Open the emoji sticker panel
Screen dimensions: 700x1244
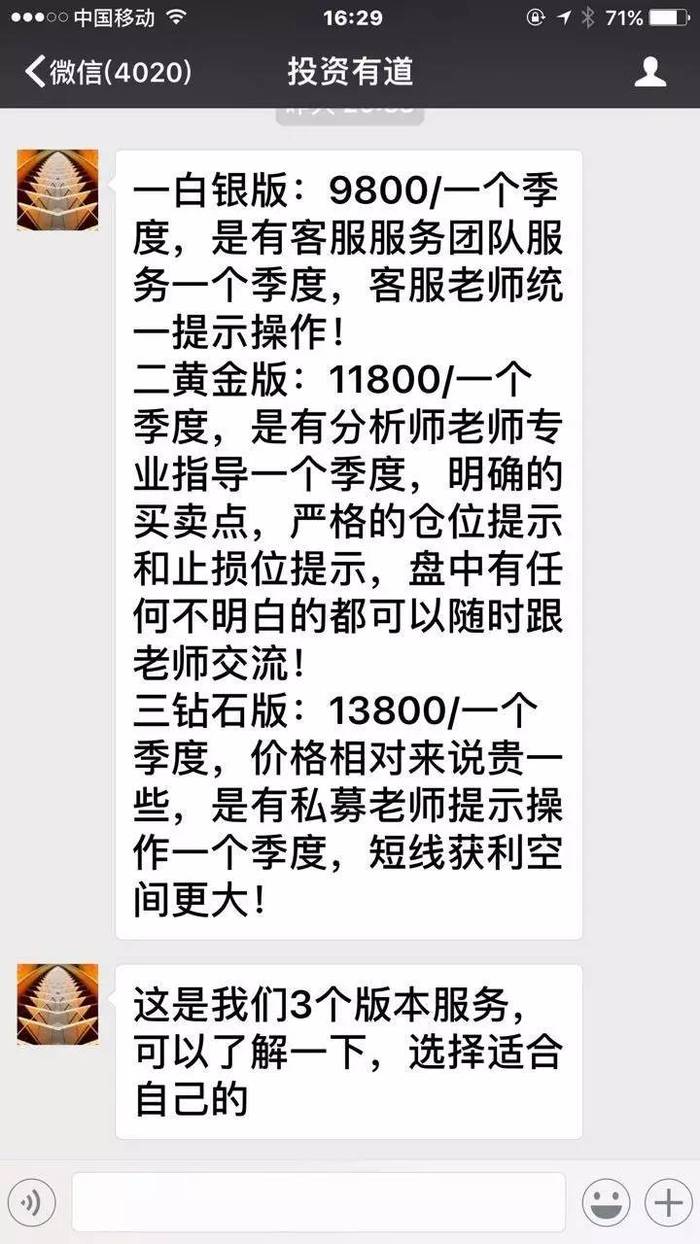606,1203
